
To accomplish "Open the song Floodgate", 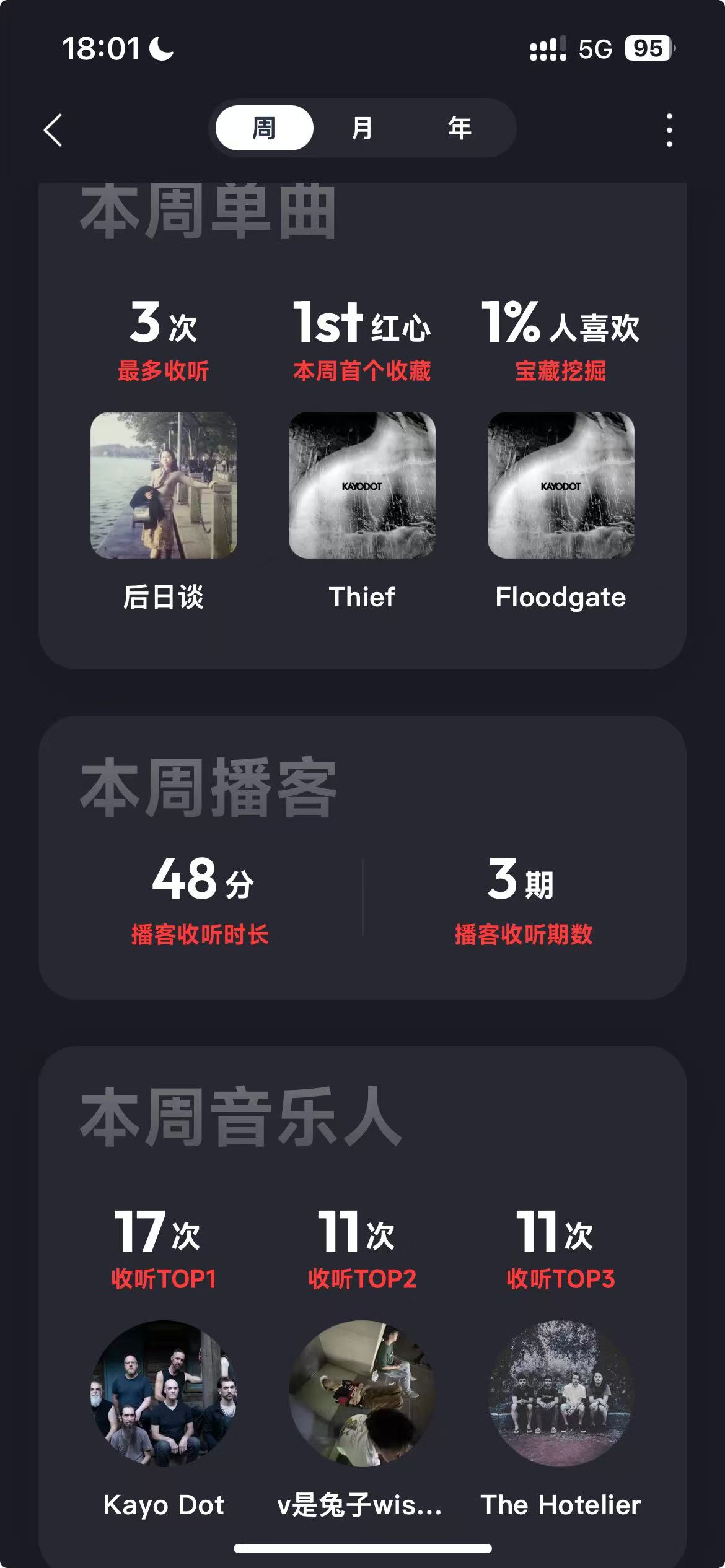I will 560,485.
